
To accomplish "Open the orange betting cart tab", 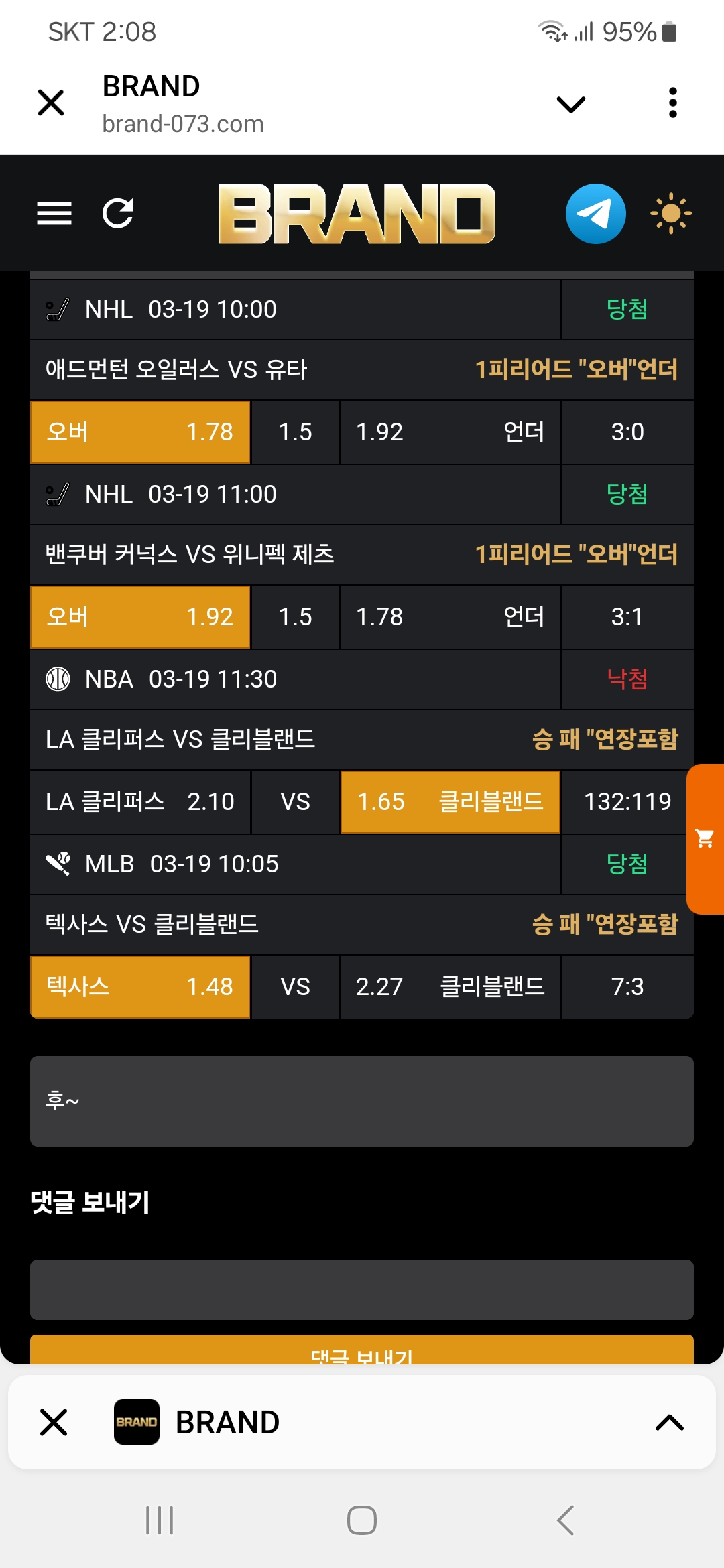I will (705, 839).
